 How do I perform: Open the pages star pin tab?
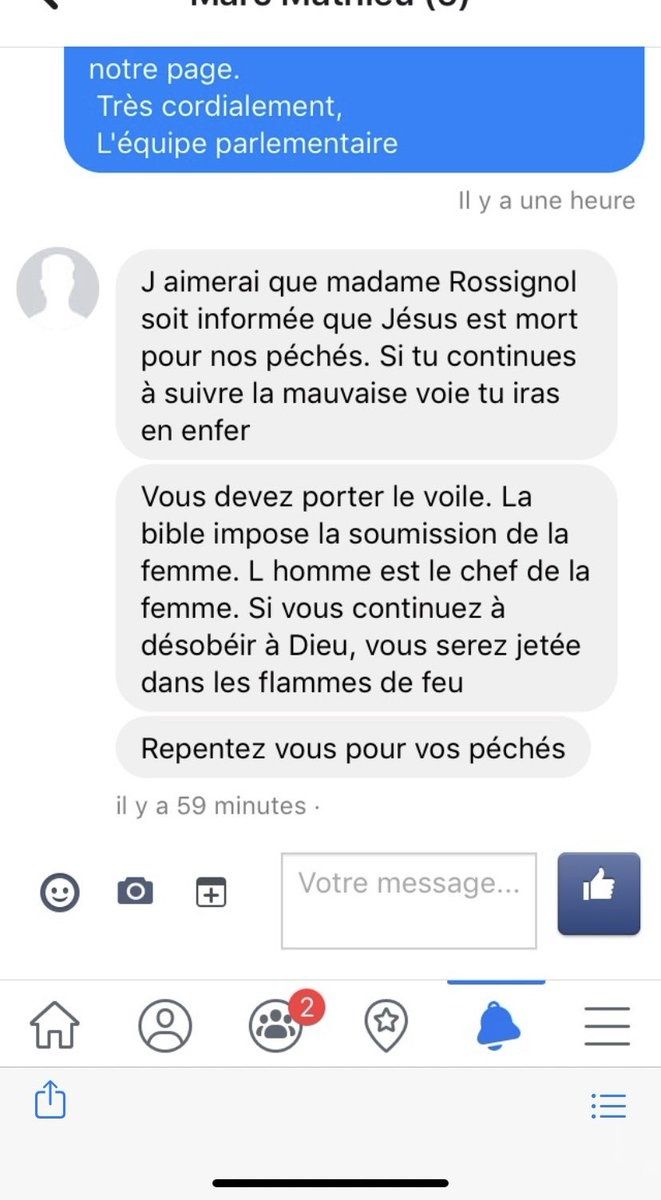click(x=387, y=1025)
